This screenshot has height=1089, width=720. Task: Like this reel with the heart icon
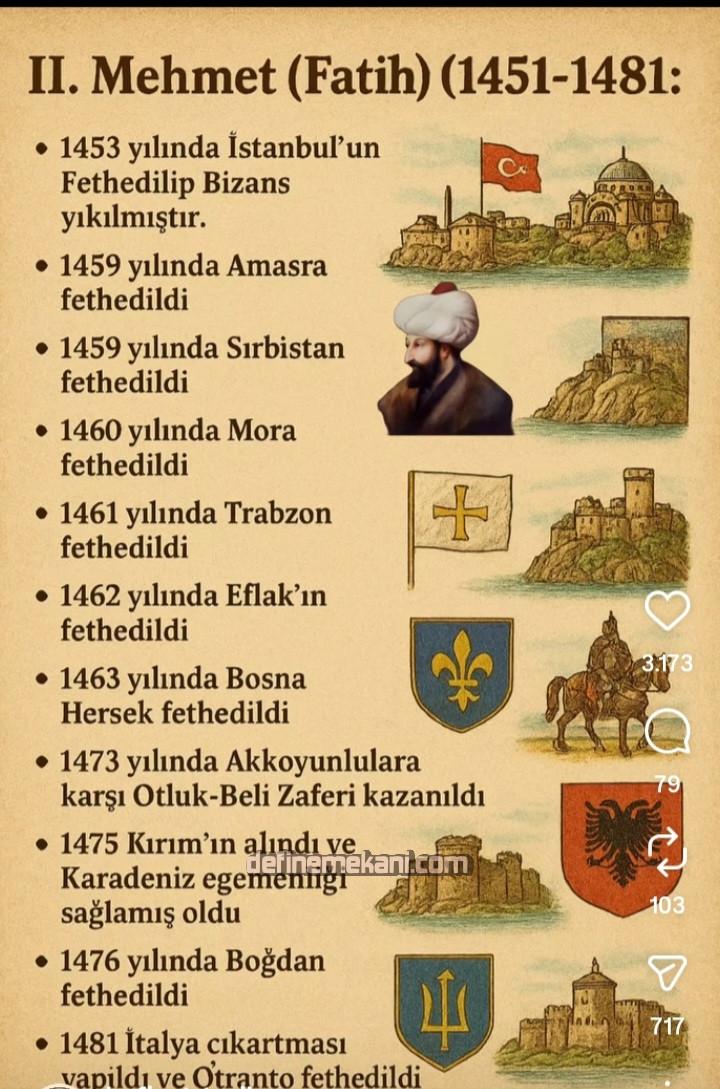tap(667, 610)
